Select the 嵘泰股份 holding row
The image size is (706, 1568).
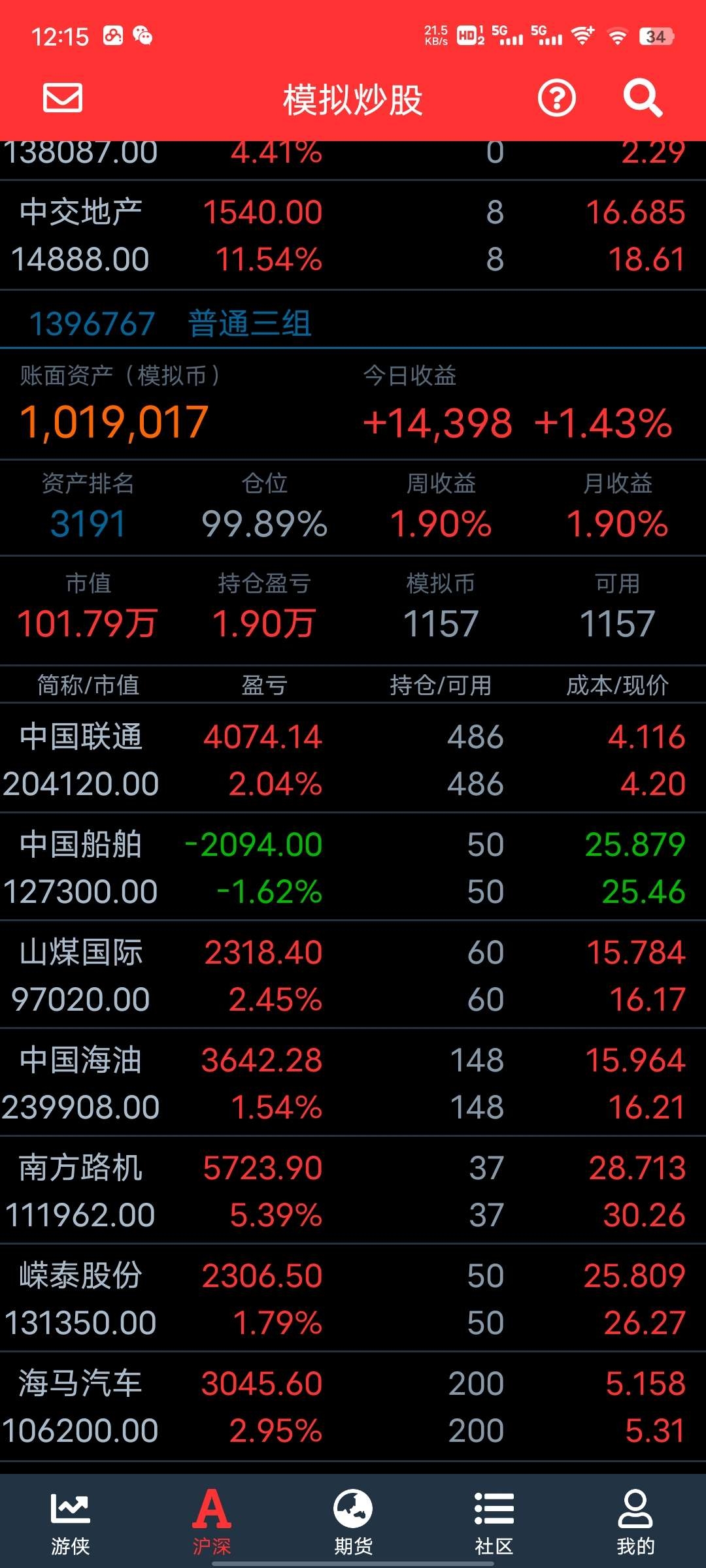(x=353, y=1298)
